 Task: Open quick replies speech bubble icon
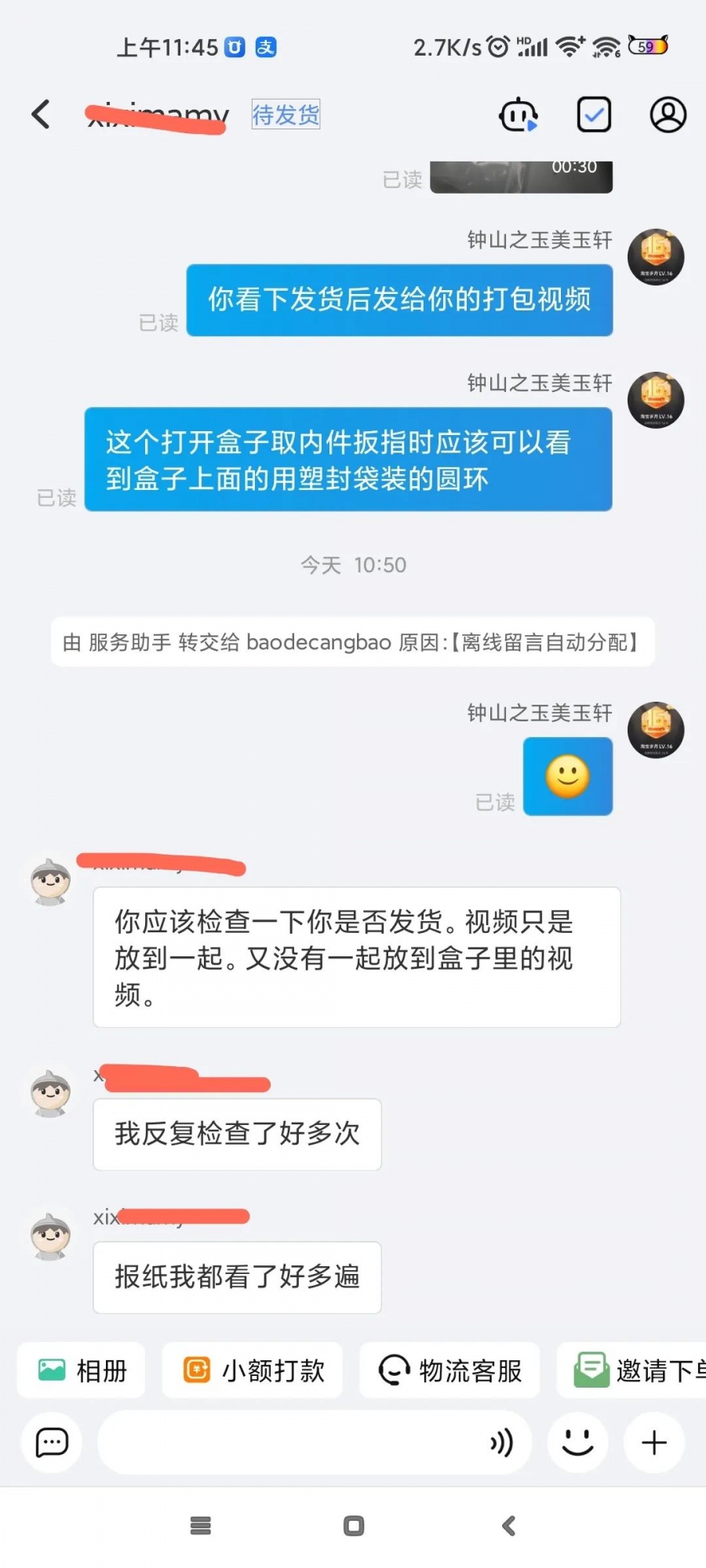click(x=52, y=1443)
